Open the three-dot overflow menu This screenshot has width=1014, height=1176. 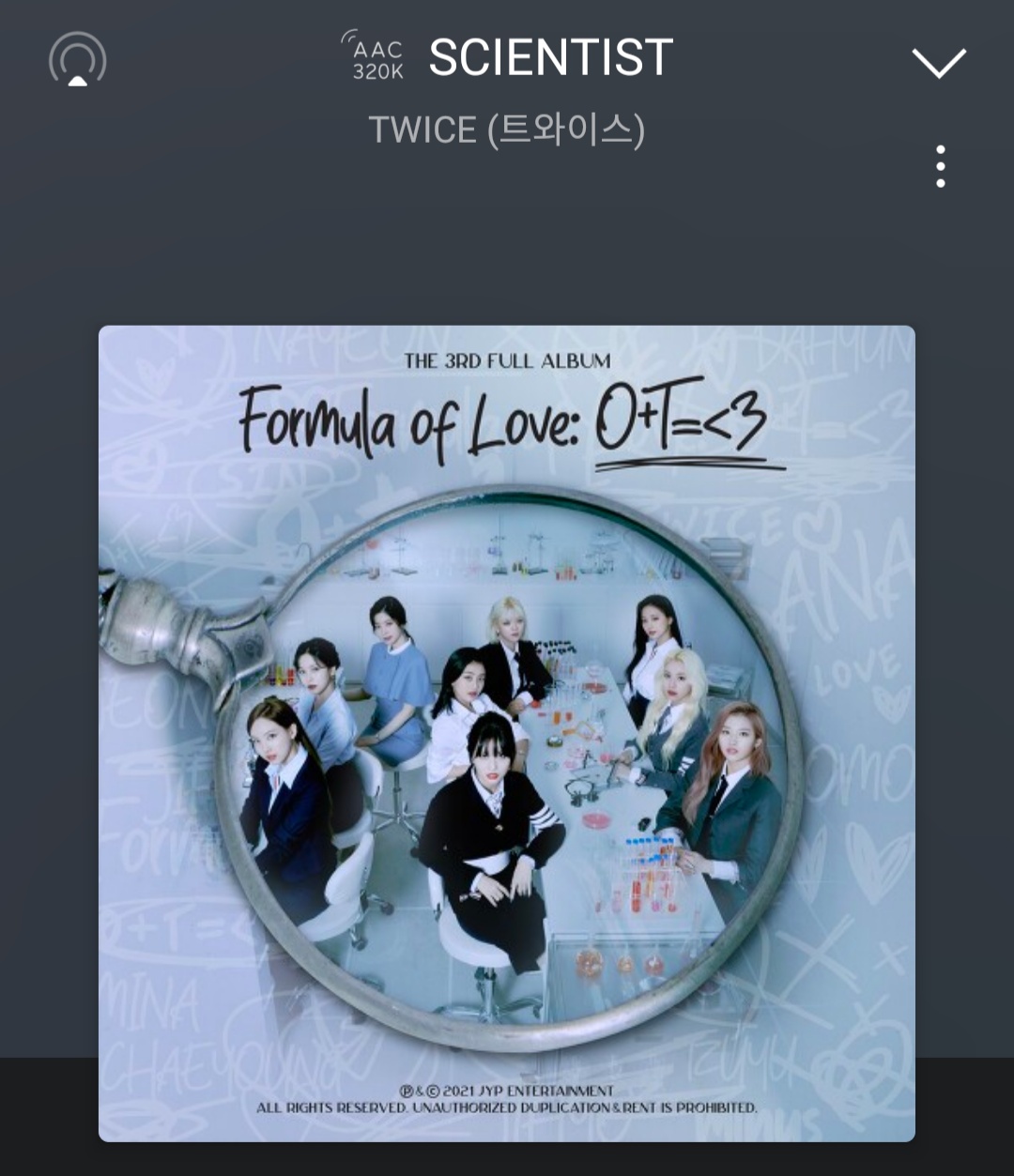click(x=940, y=167)
